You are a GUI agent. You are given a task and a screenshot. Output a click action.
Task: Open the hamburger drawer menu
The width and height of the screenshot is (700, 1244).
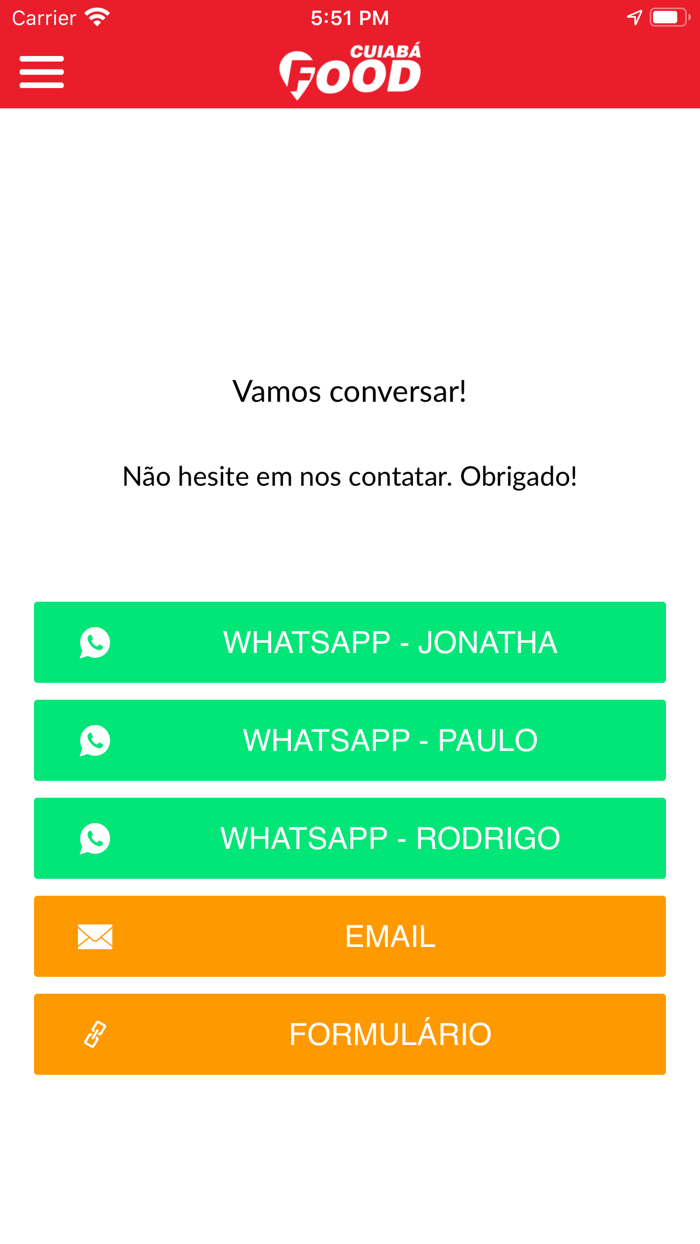pos(42,72)
